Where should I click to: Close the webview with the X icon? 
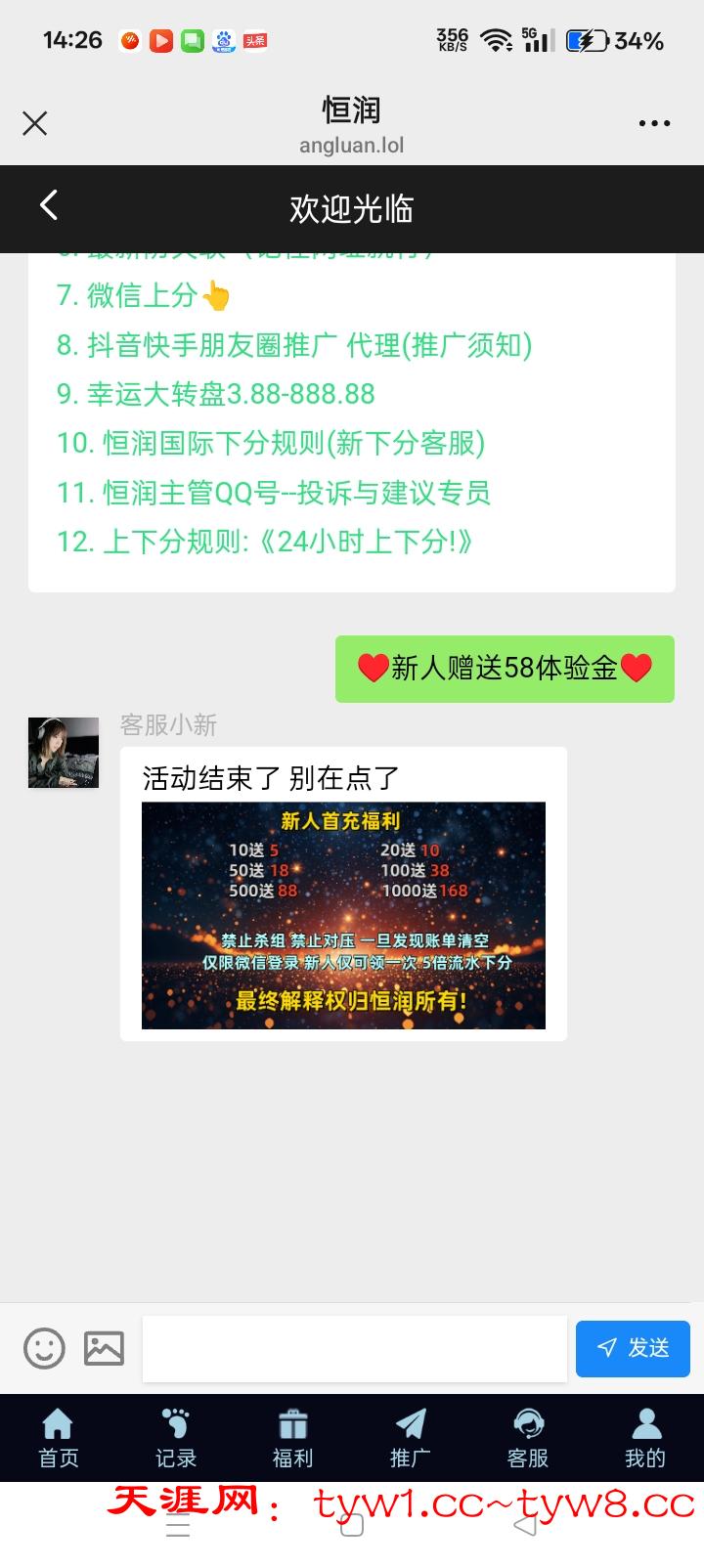tap(35, 123)
